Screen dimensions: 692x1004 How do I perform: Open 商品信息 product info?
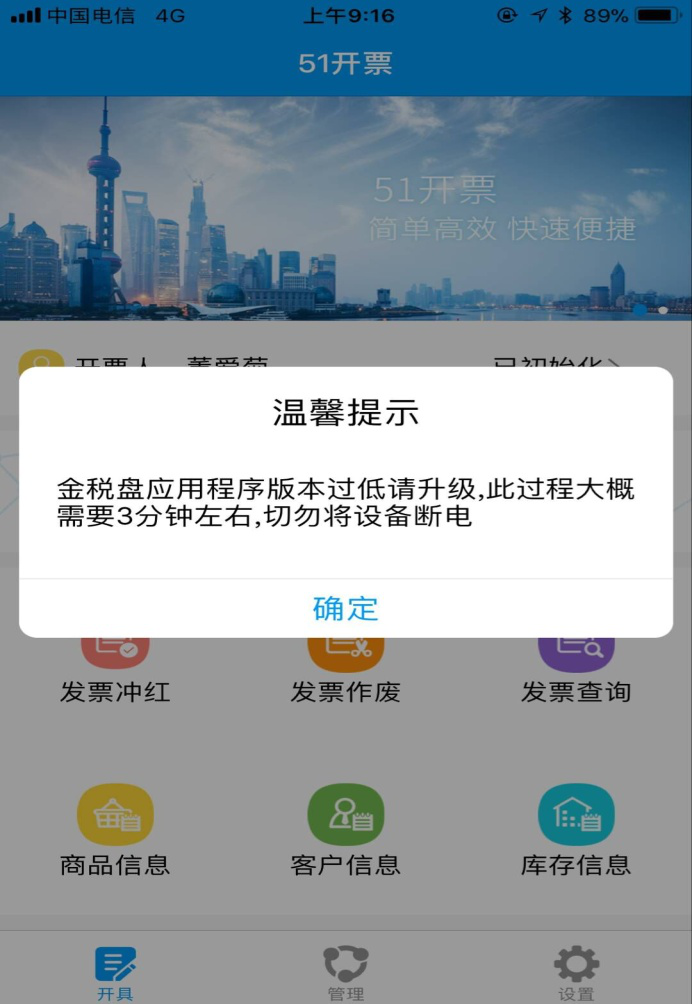[115, 828]
